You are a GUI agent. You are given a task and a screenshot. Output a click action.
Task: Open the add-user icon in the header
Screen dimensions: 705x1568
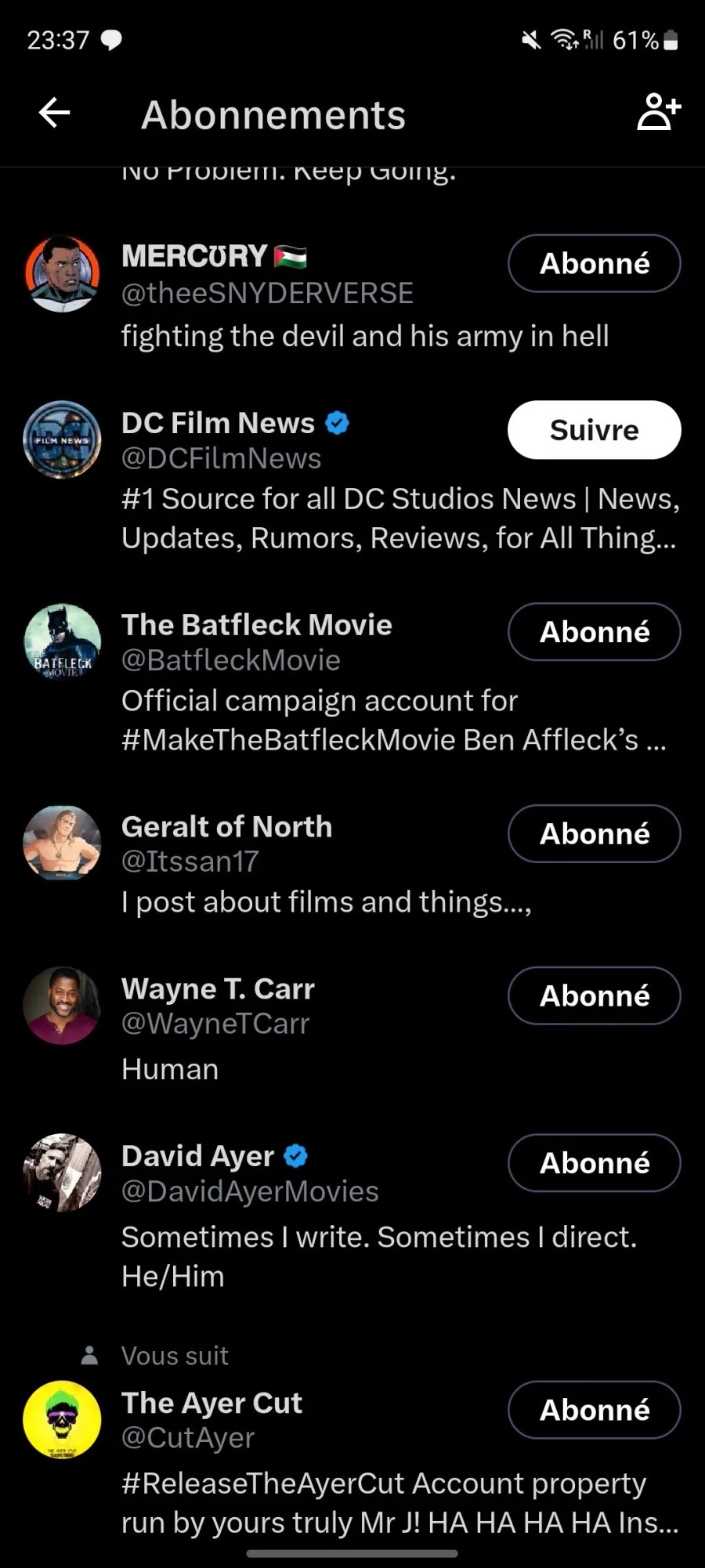click(658, 113)
